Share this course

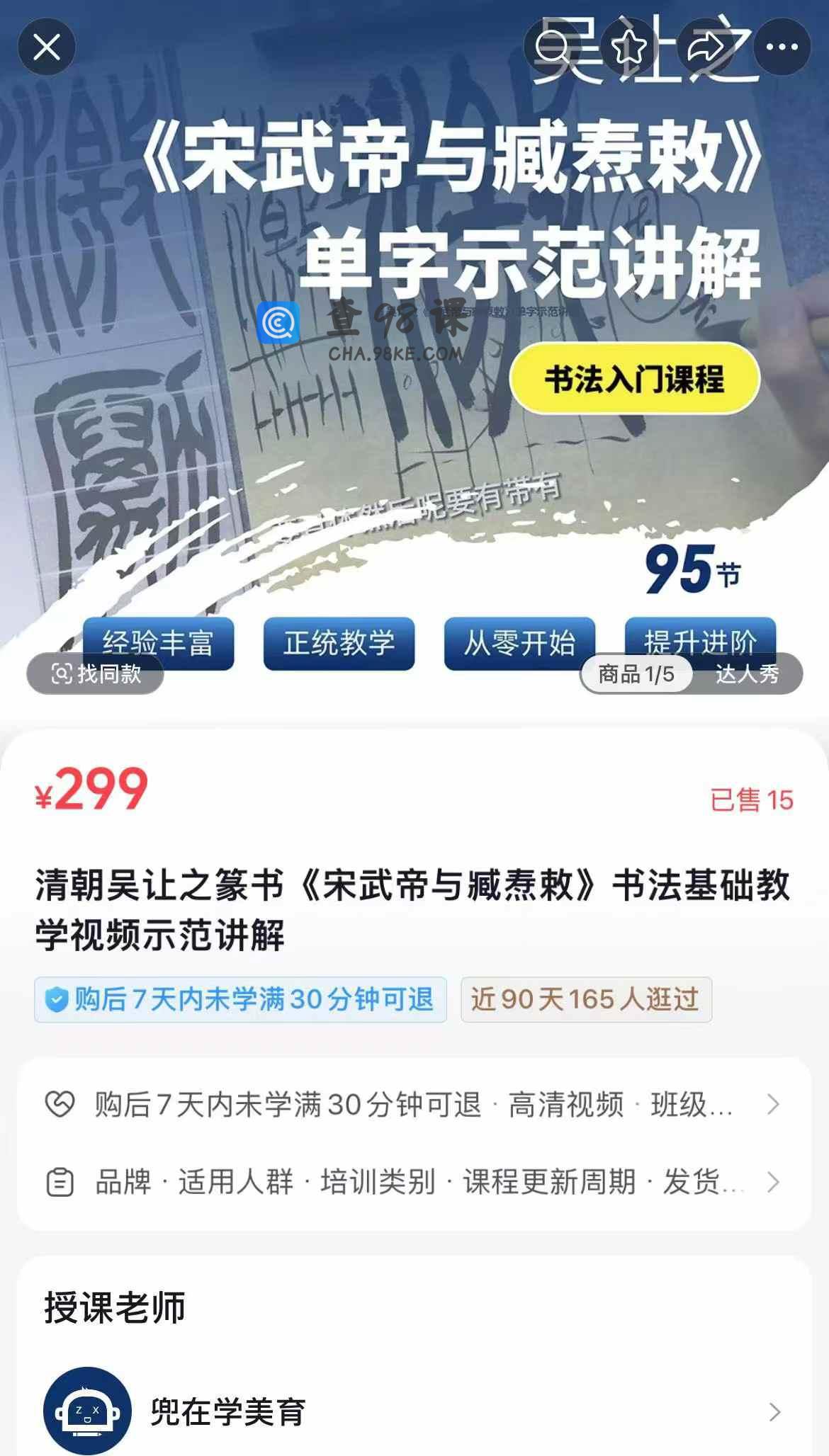point(706,47)
